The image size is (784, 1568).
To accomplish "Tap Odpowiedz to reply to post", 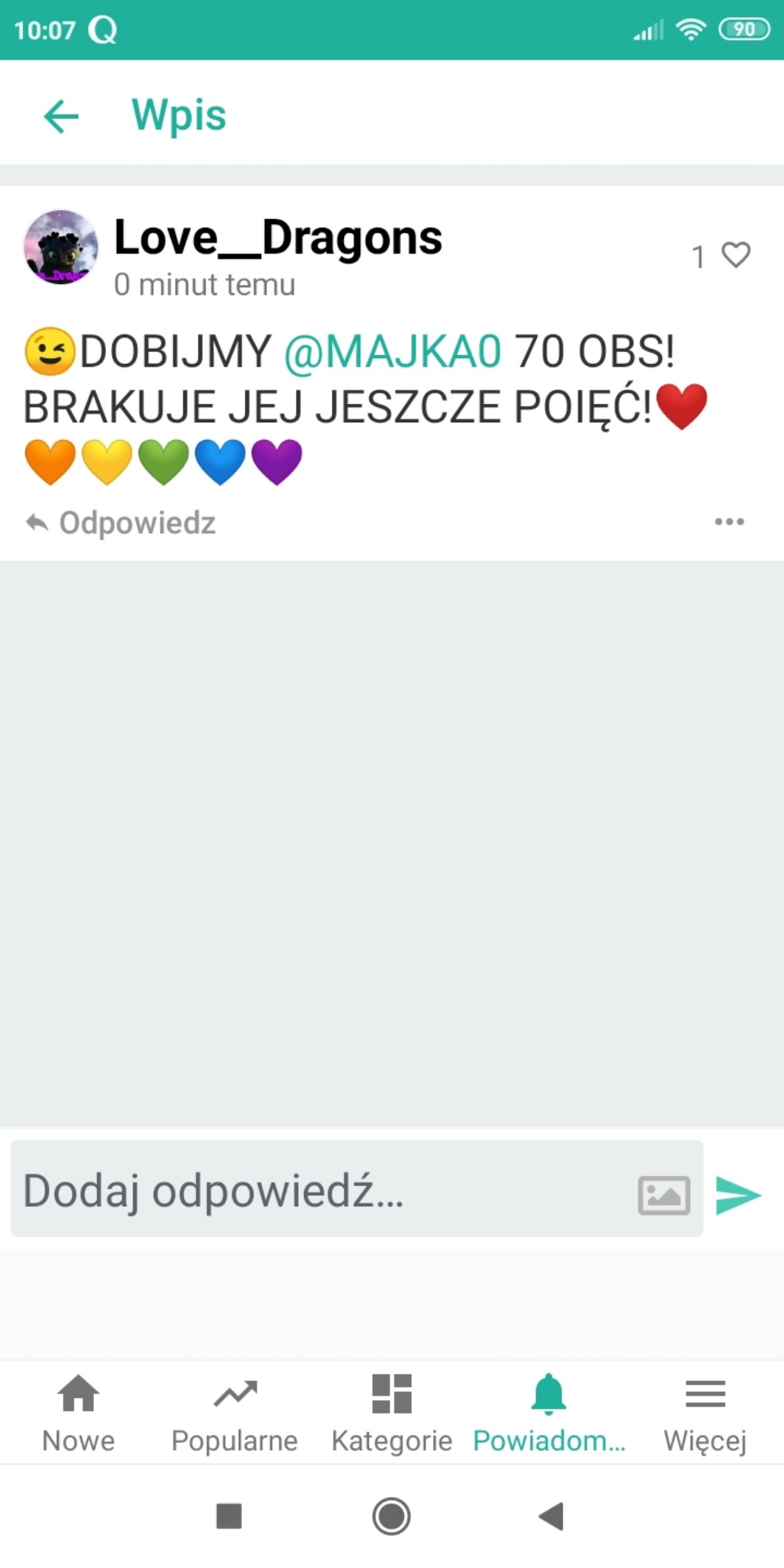I will (x=121, y=523).
